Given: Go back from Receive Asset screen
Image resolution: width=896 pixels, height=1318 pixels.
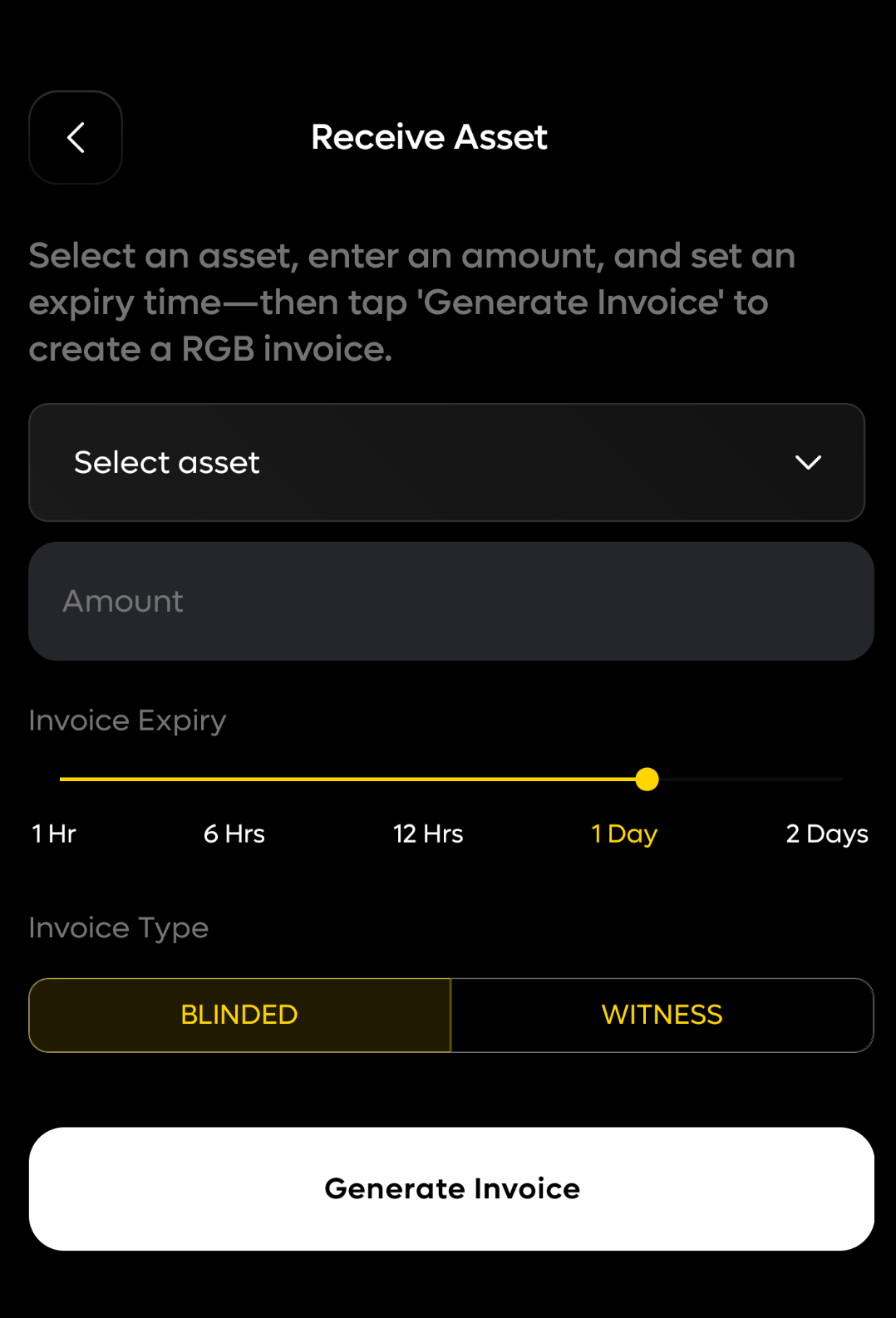Looking at the screenshot, I should [76, 137].
